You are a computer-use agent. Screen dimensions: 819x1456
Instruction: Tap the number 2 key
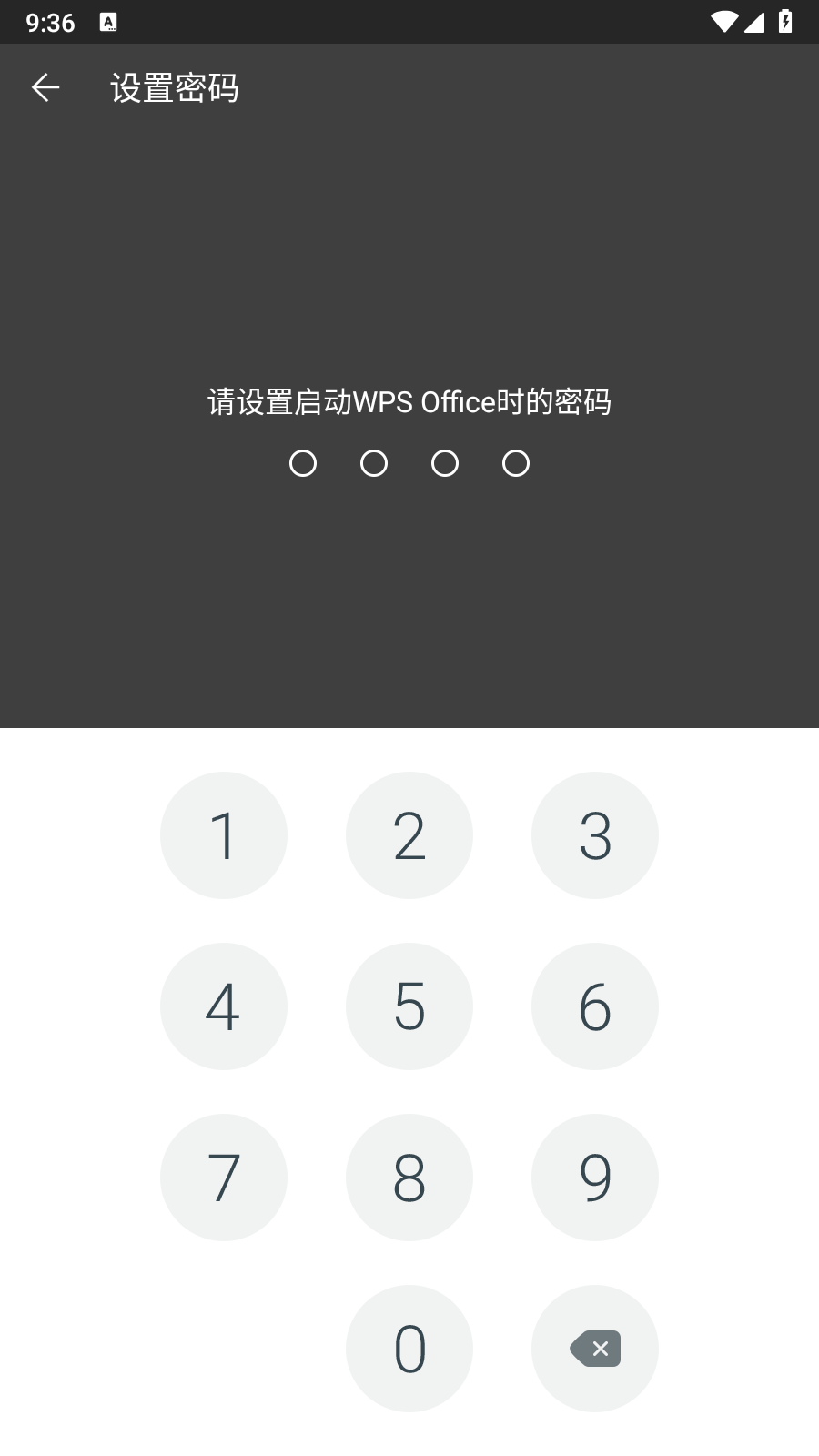click(409, 835)
